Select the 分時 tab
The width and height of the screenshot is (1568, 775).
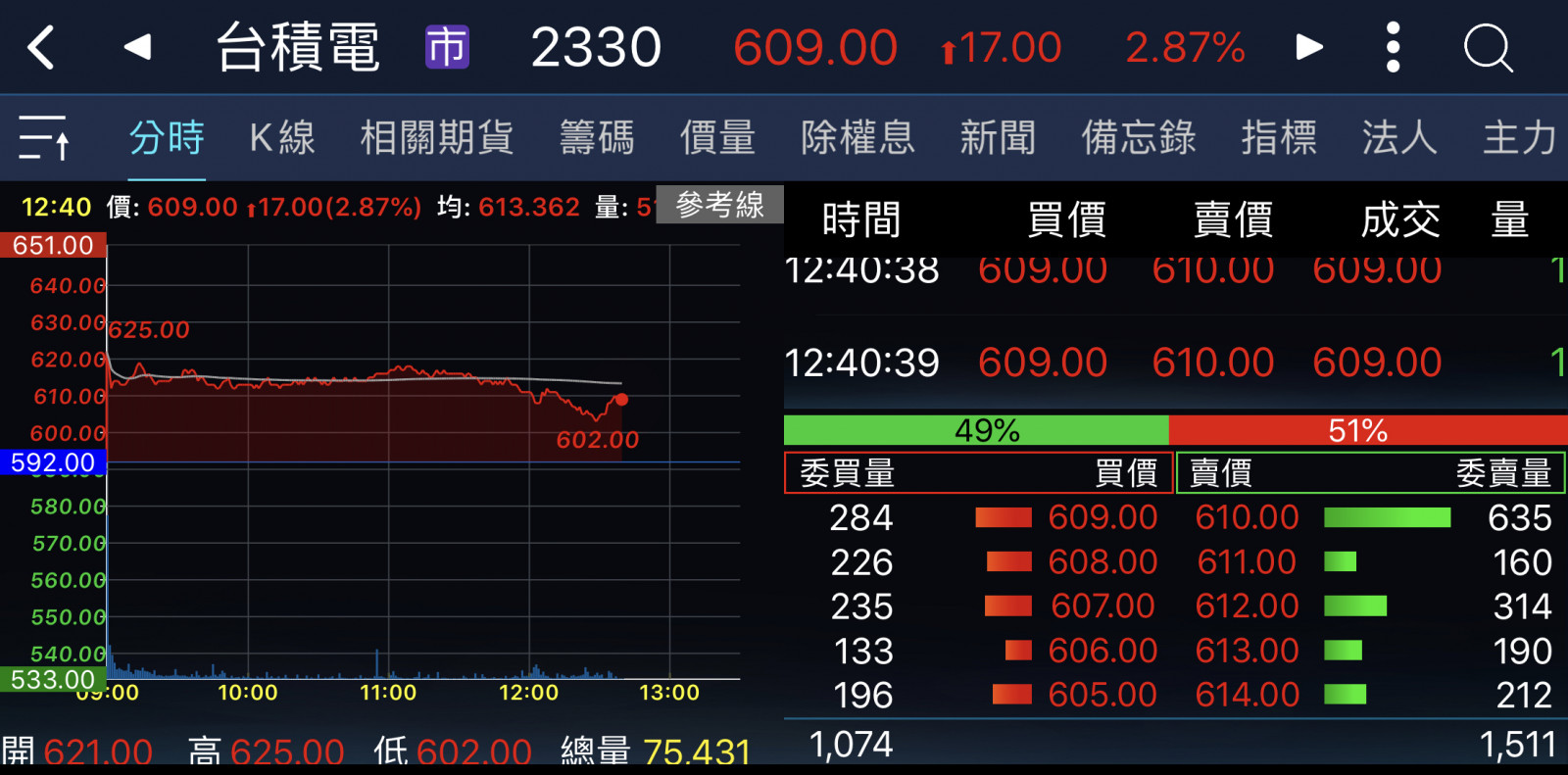click(167, 137)
